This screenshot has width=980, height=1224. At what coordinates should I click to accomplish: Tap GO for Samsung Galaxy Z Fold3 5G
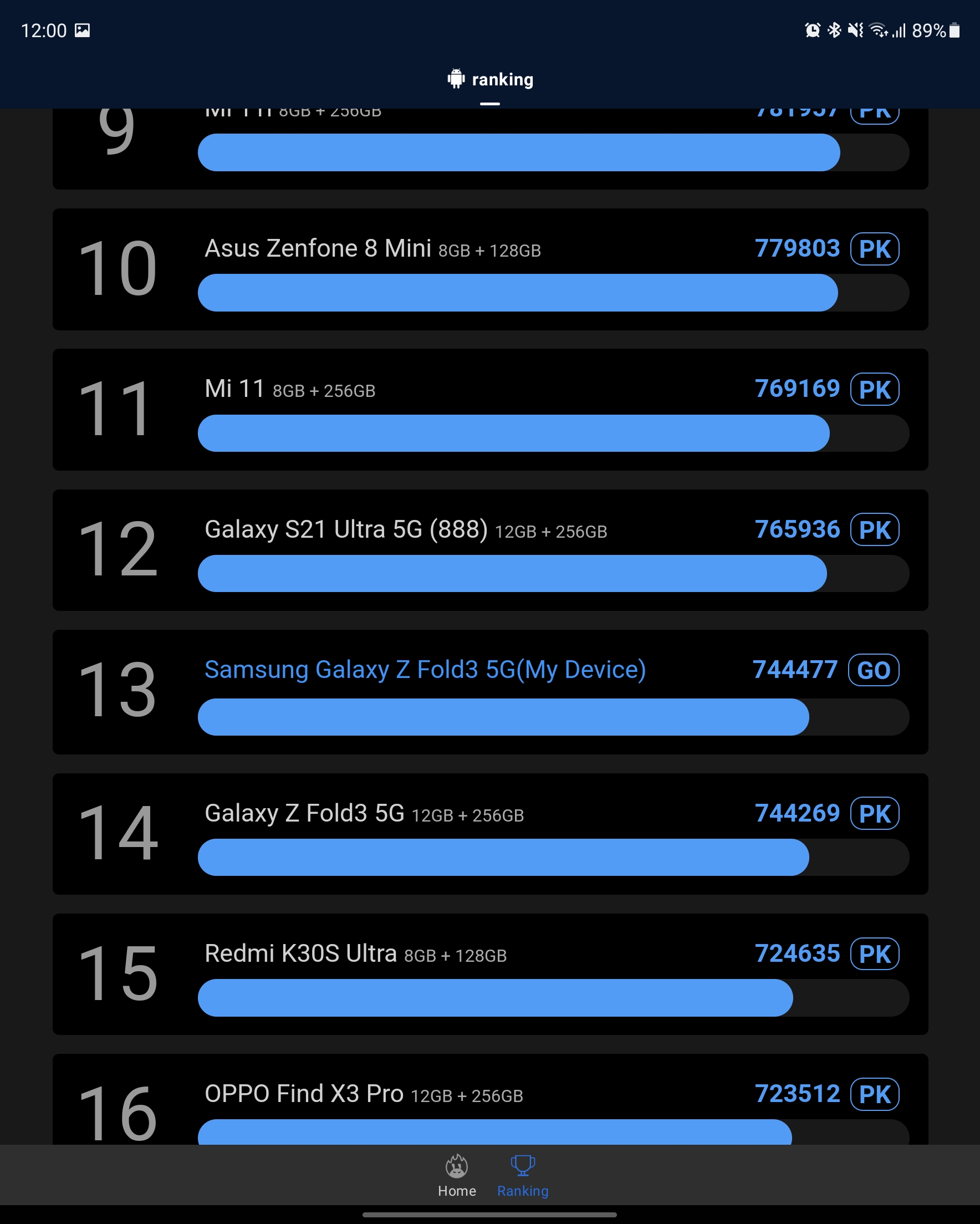tap(873, 670)
